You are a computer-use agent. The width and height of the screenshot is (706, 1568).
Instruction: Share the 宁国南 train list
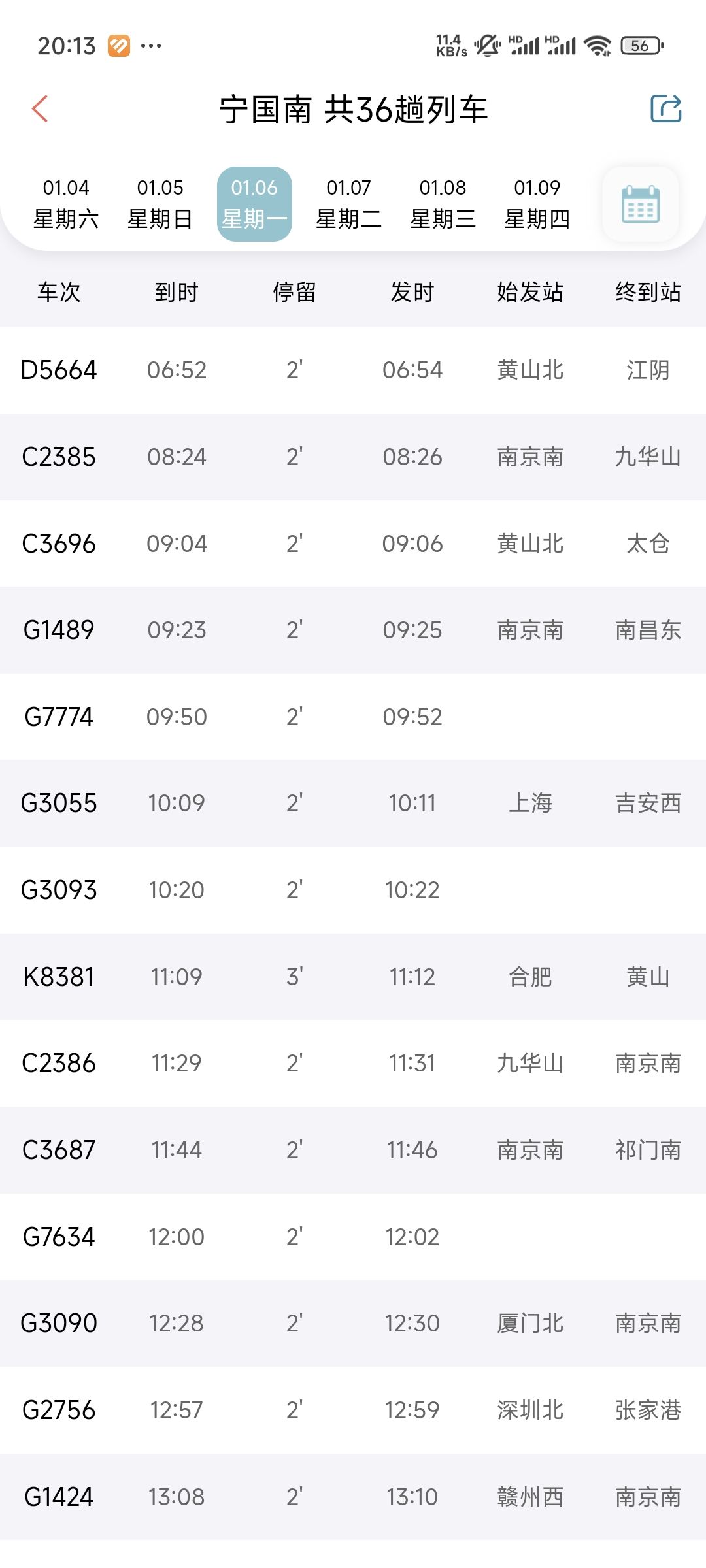pos(665,108)
